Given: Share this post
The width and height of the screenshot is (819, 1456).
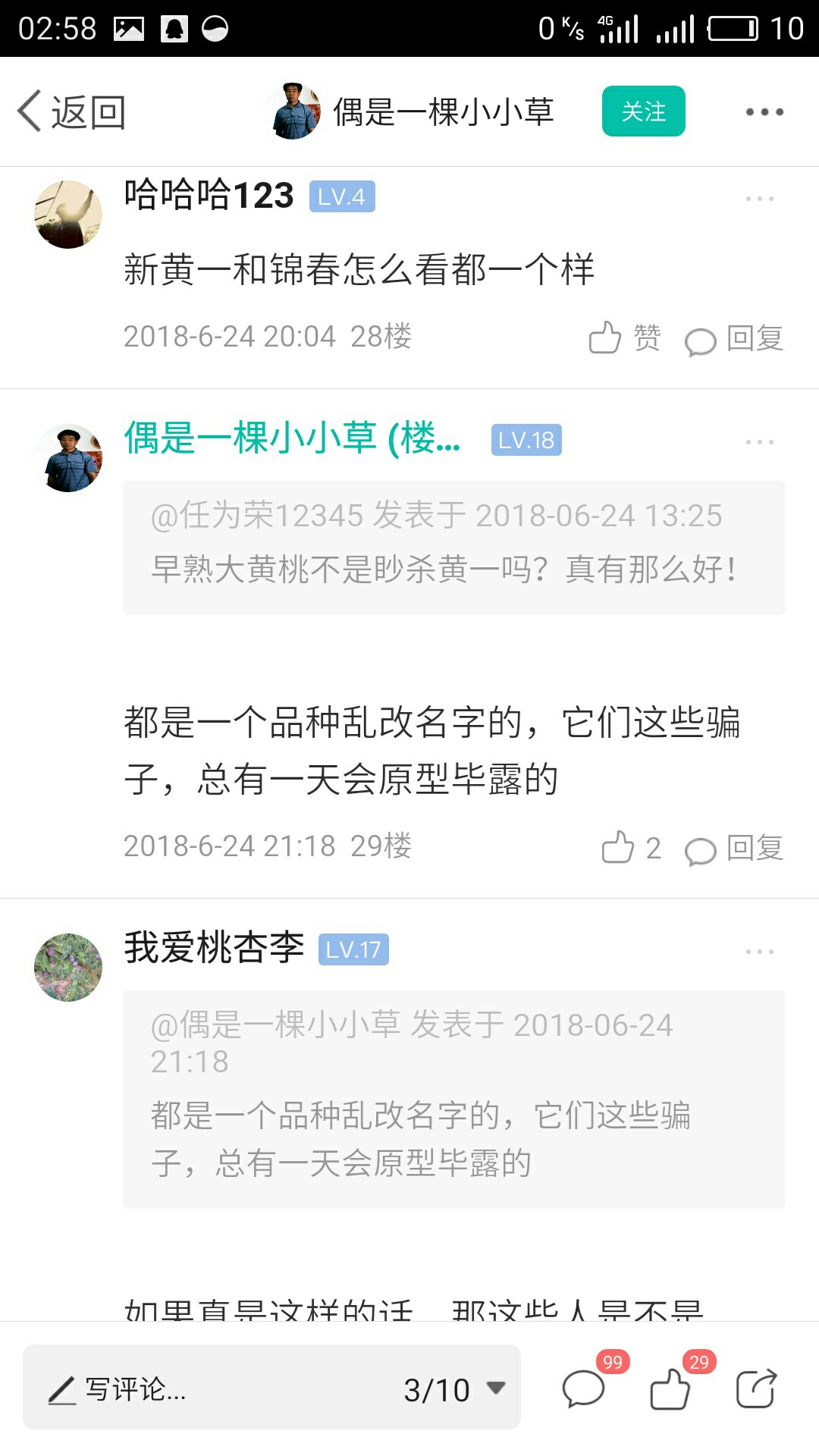Looking at the screenshot, I should (x=757, y=1388).
